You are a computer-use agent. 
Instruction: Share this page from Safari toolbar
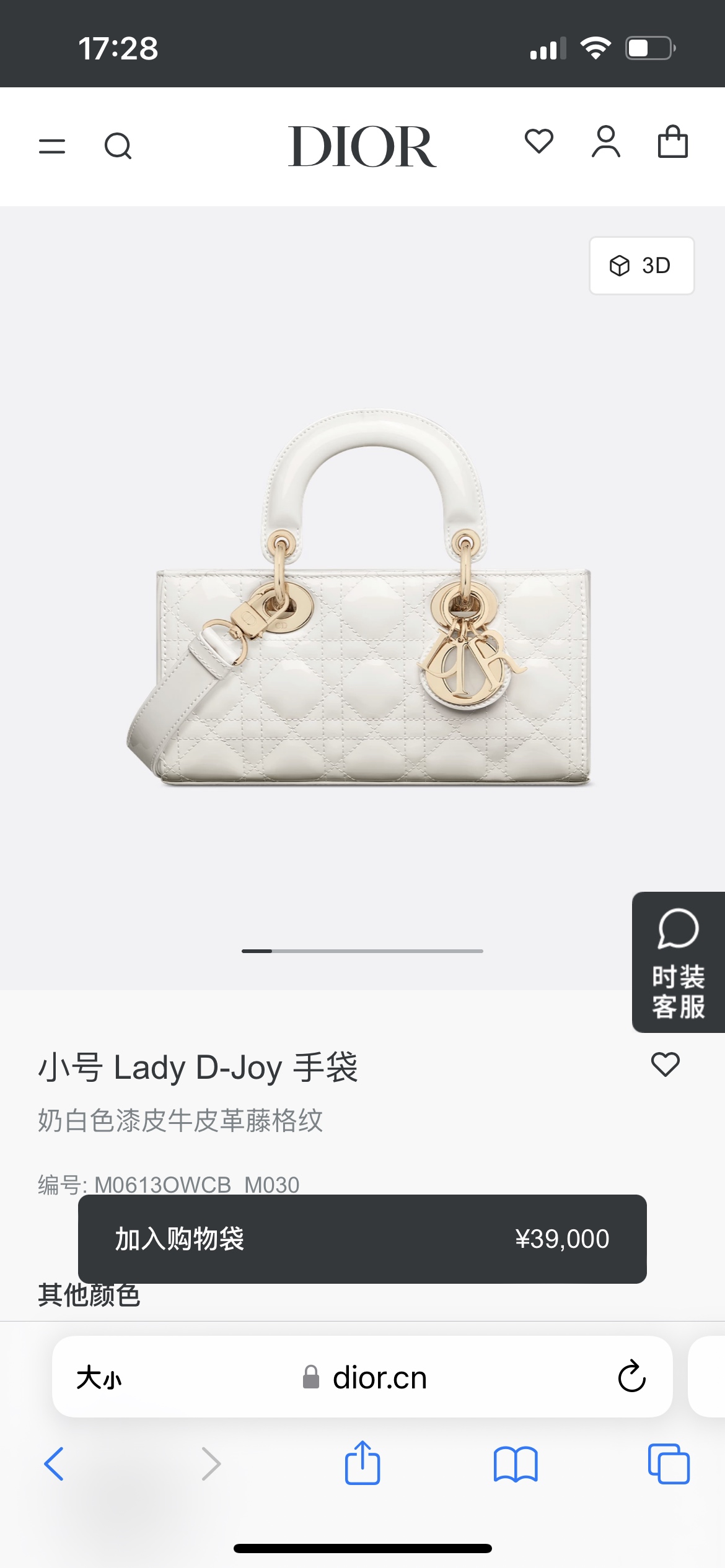pos(362,1463)
